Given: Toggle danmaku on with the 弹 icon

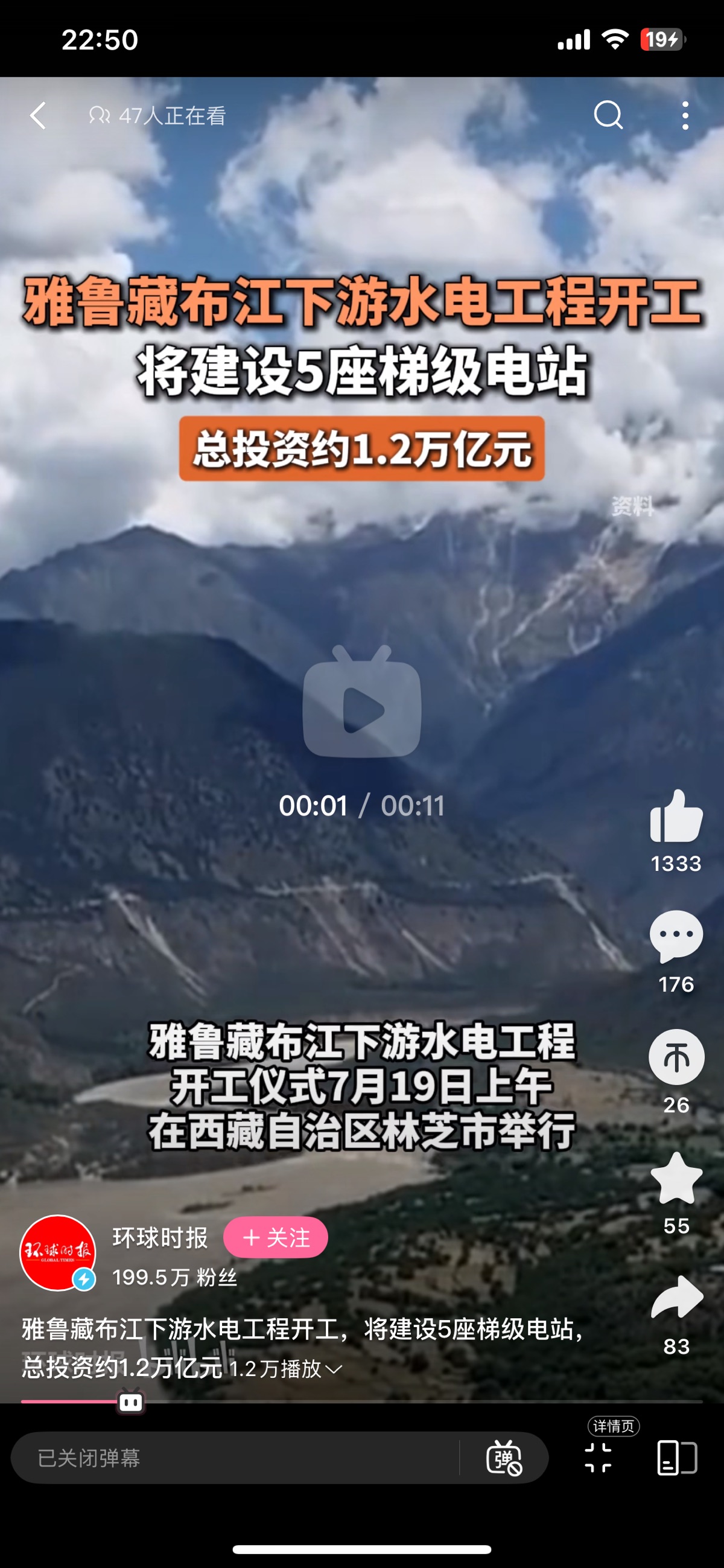Looking at the screenshot, I should (x=504, y=1458).
